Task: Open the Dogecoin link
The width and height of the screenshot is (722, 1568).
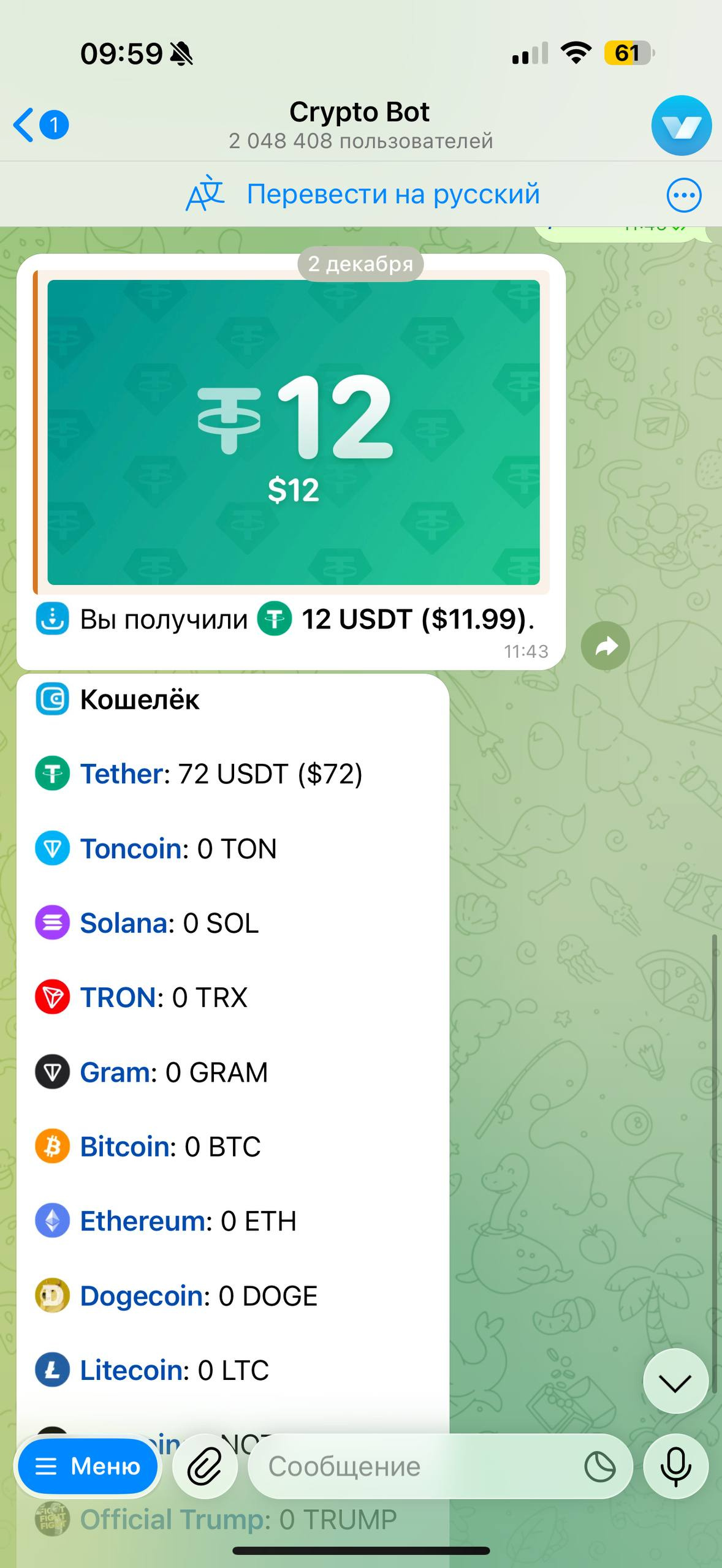Action: click(x=140, y=1296)
